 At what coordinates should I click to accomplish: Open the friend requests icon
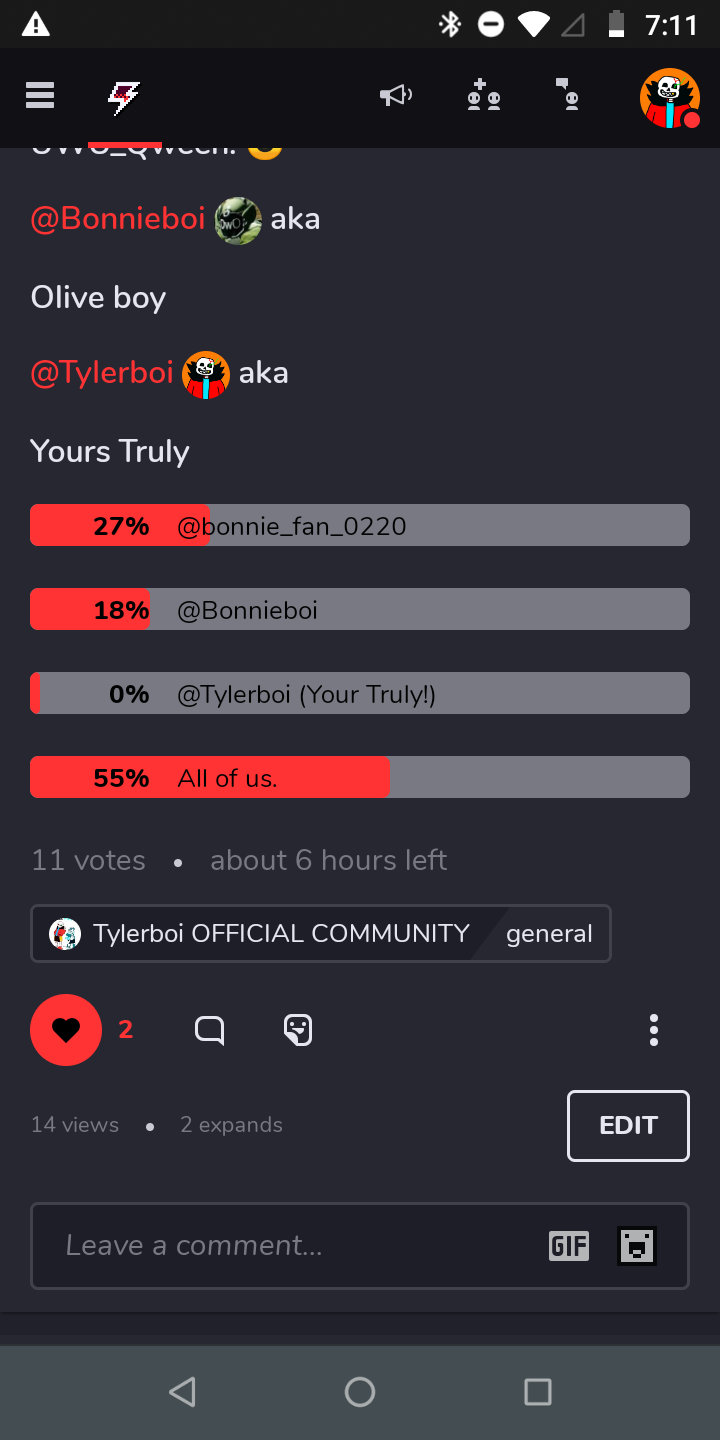(484, 96)
